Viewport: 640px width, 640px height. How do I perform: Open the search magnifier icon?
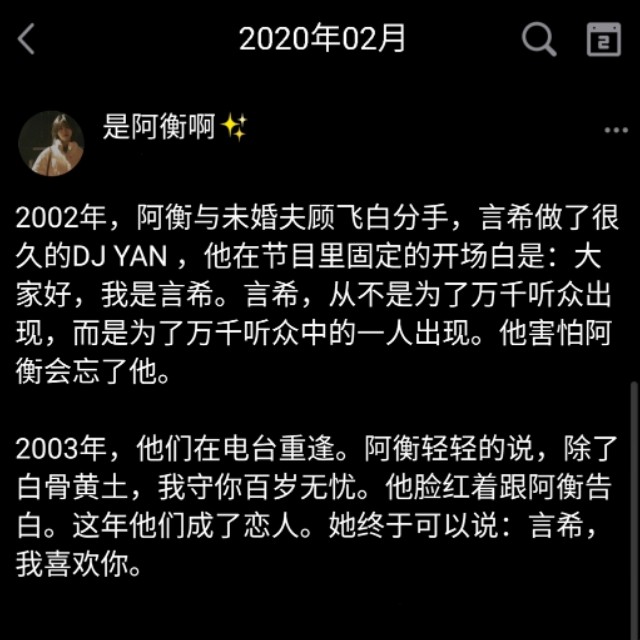[x=539, y=40]
